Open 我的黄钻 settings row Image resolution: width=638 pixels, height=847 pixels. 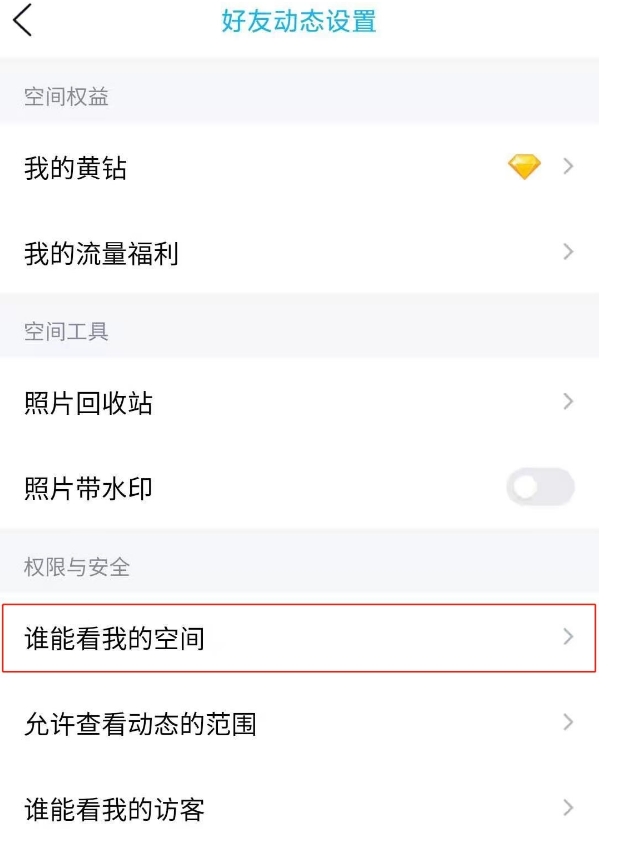(x=300, y=167)
